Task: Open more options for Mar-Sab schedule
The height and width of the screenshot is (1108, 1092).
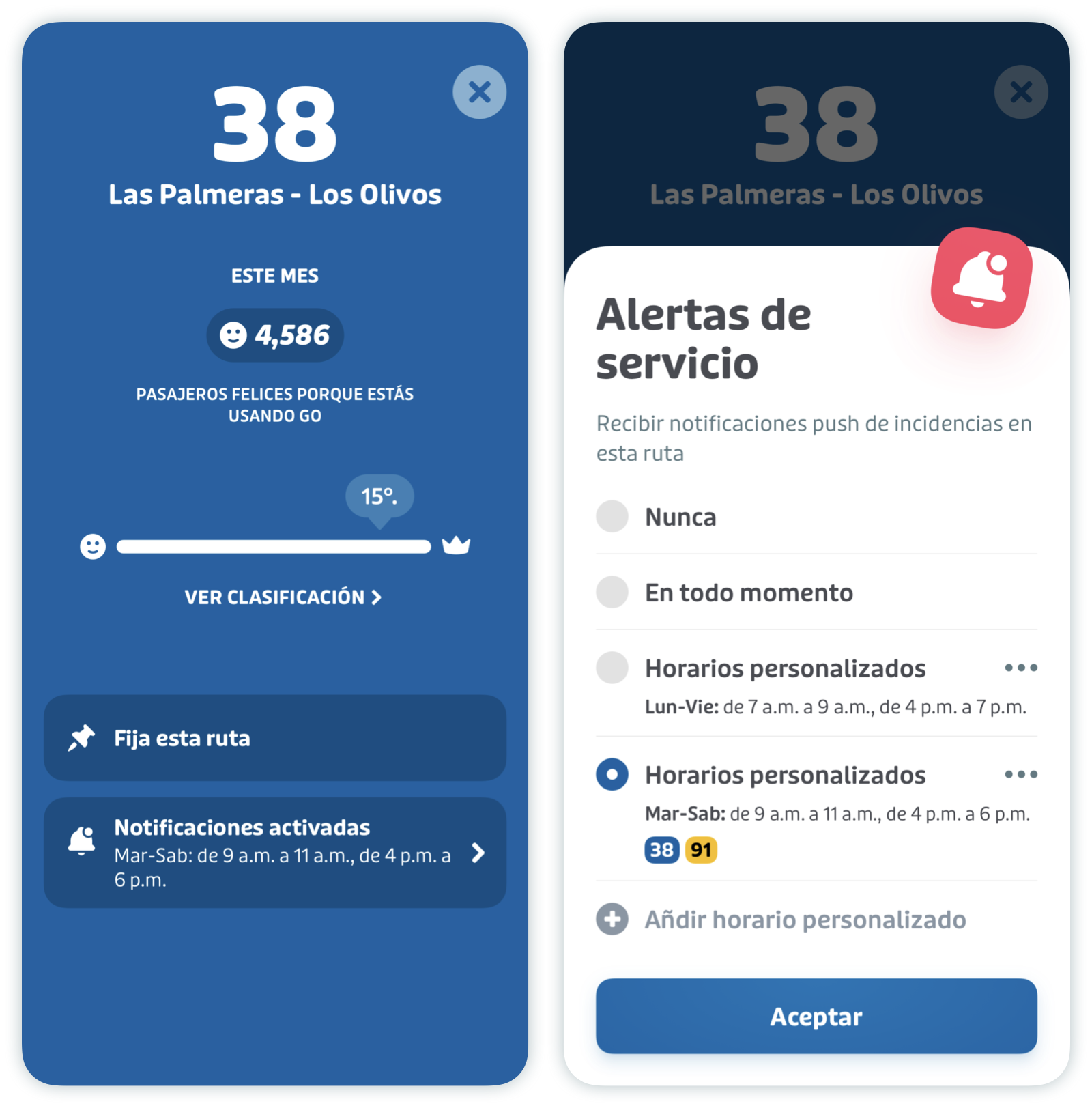Action: 1020,774
